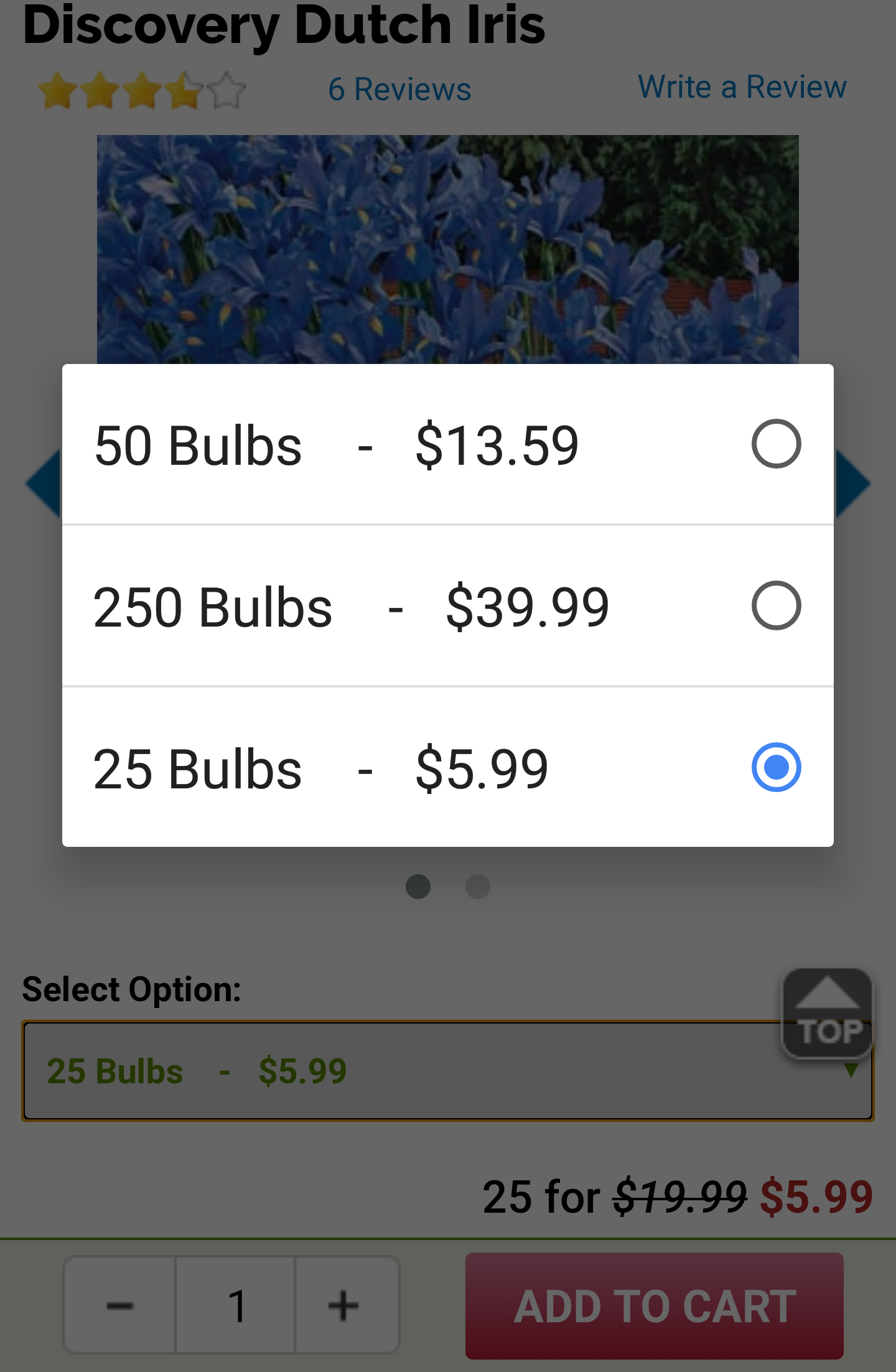
Task: Pick the 25 Bulbs option
Action: tap(447, 768)
